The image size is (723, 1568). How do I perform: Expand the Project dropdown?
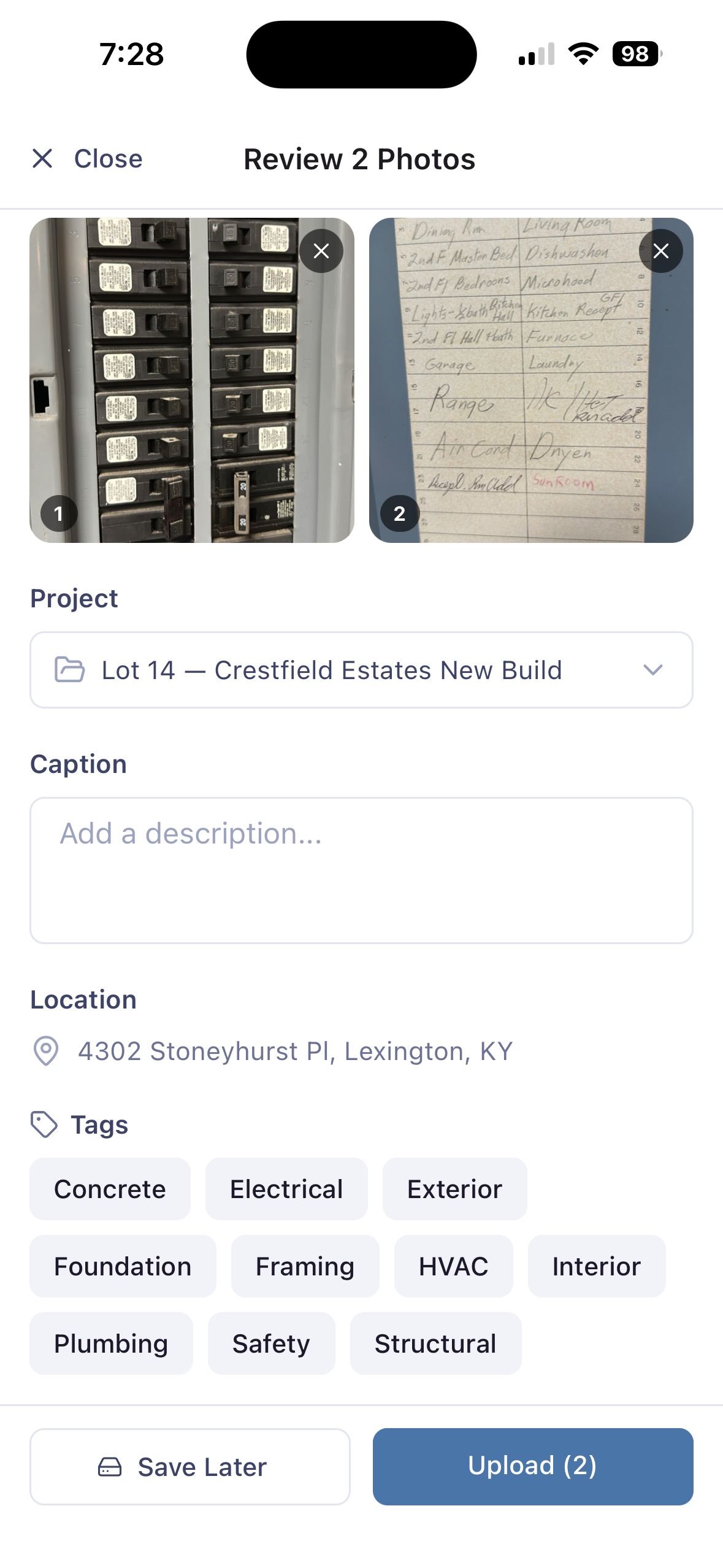(x=361, y=670)
